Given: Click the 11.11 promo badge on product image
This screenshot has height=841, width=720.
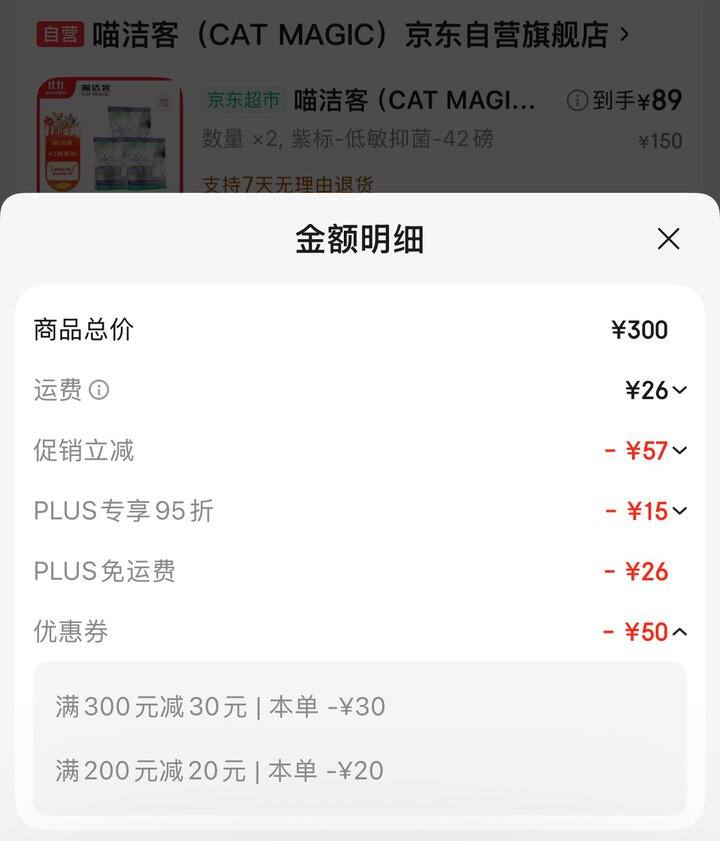Looking at the screenshot, I should pos(58,86).
